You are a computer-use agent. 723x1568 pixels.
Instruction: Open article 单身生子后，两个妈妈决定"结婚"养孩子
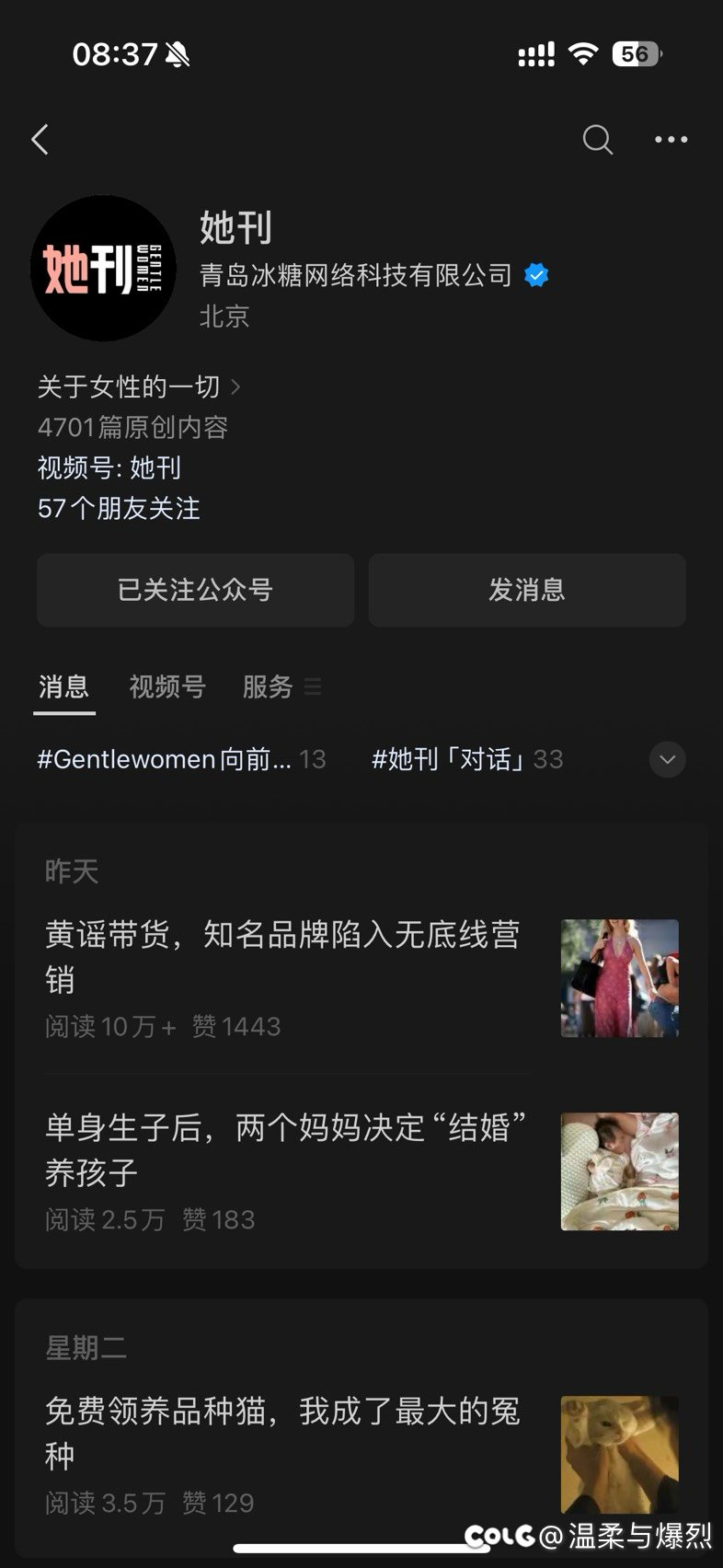361,1171
